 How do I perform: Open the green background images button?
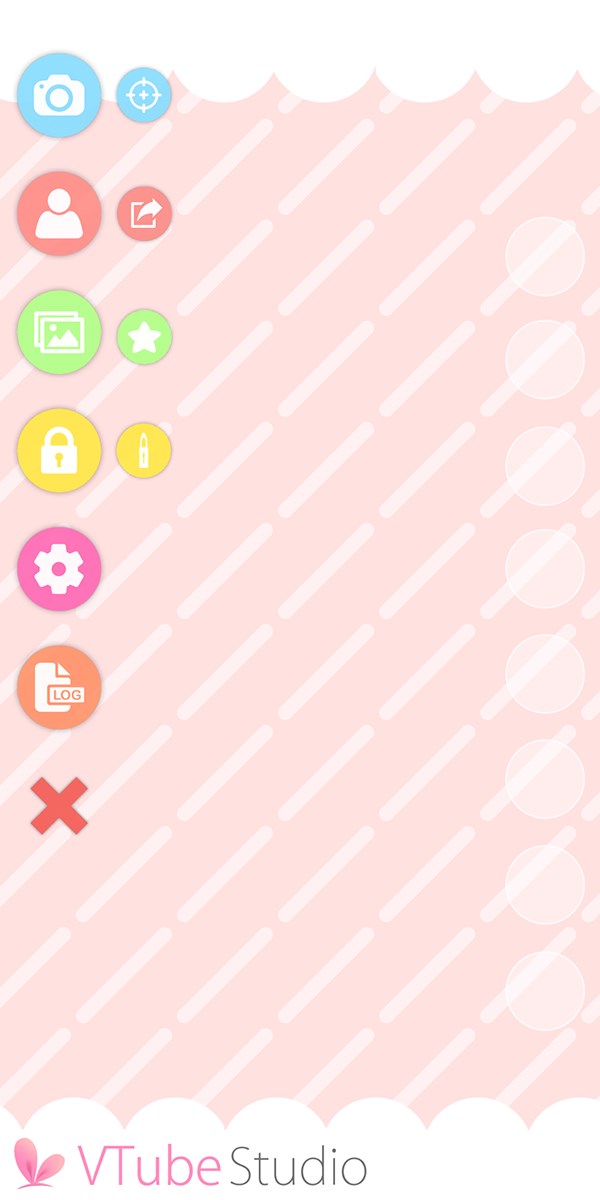tap(59, 332)
